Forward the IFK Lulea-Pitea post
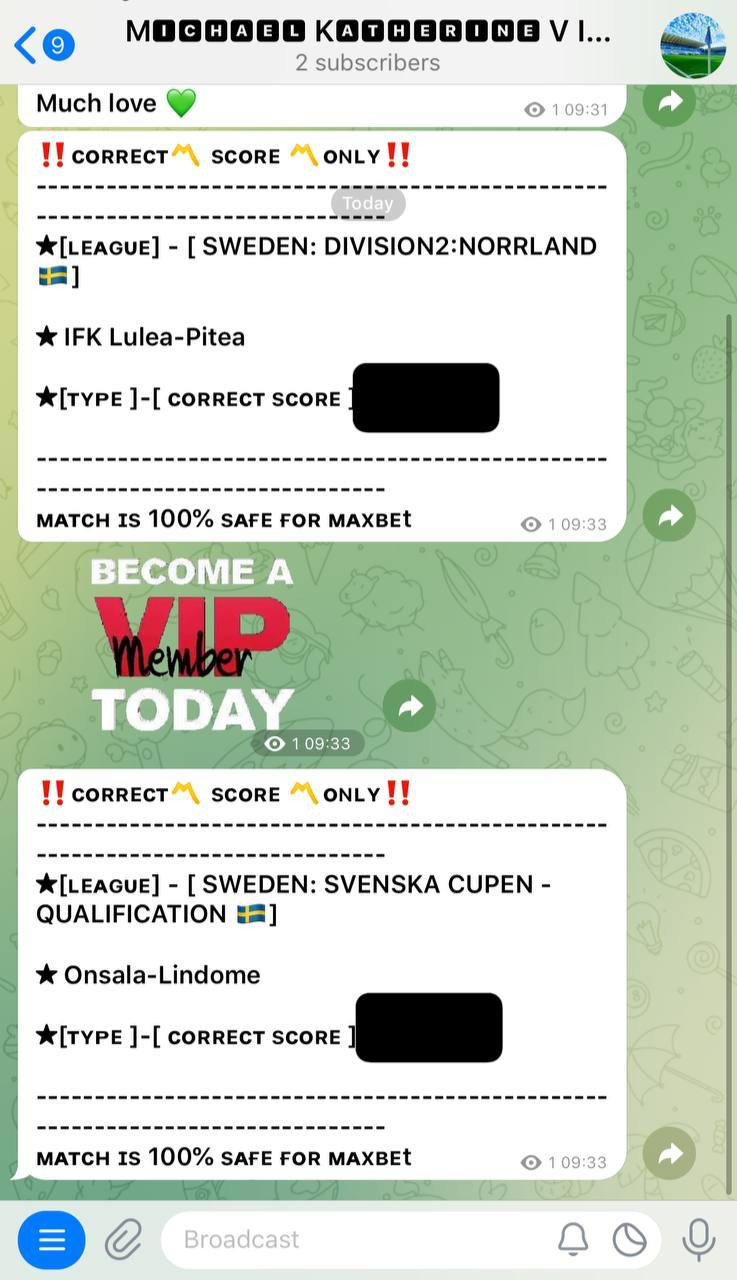Viewport: 737px width, 1280px height. tap(669, 515)
